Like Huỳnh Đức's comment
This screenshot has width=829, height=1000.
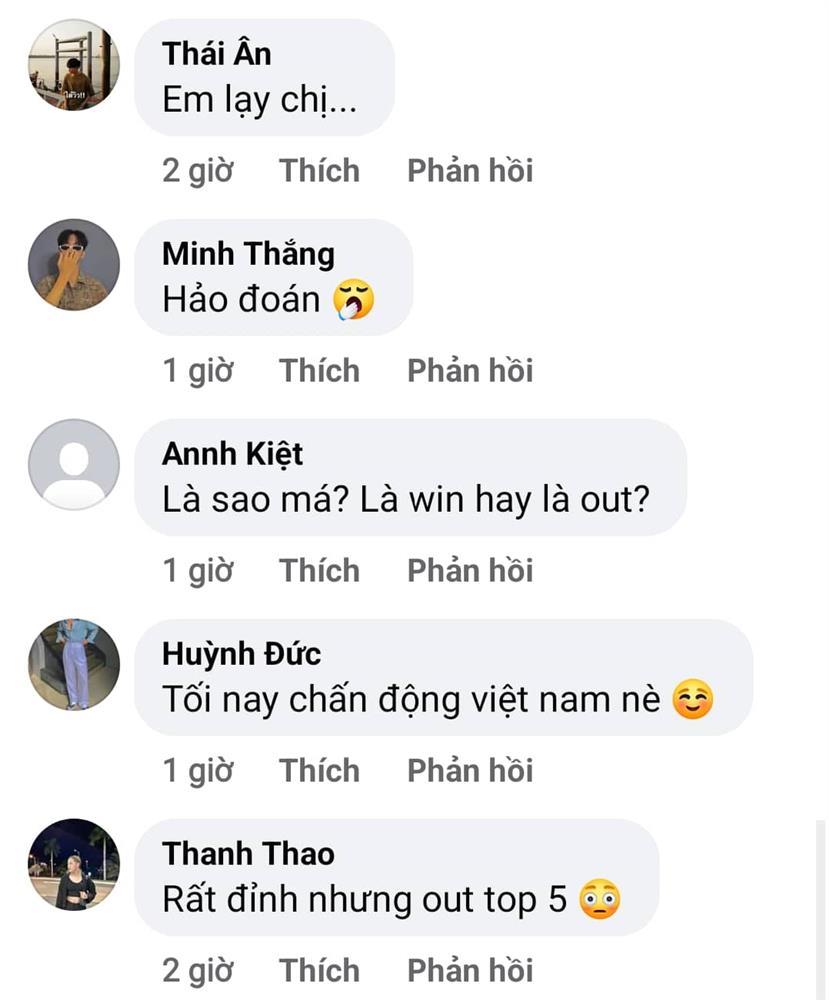(x=319, y=771)
